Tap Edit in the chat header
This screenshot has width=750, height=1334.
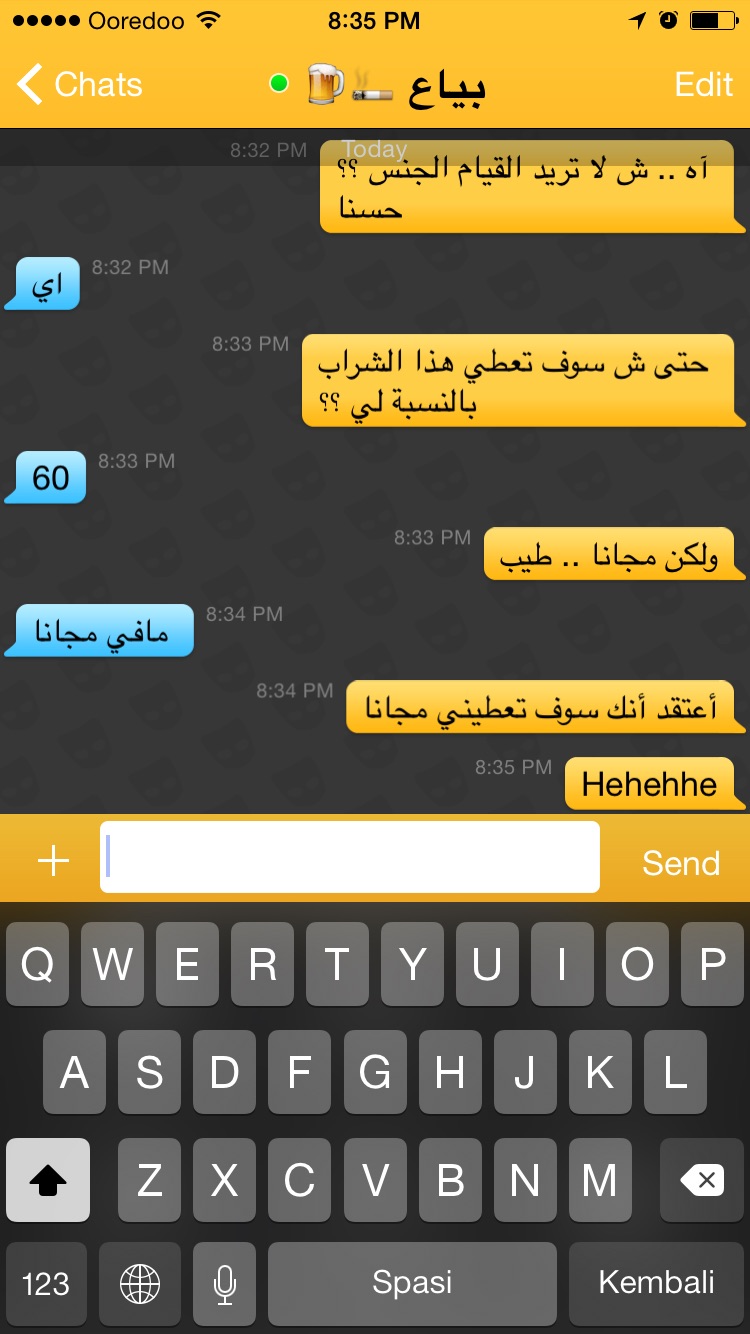point(703,85)
